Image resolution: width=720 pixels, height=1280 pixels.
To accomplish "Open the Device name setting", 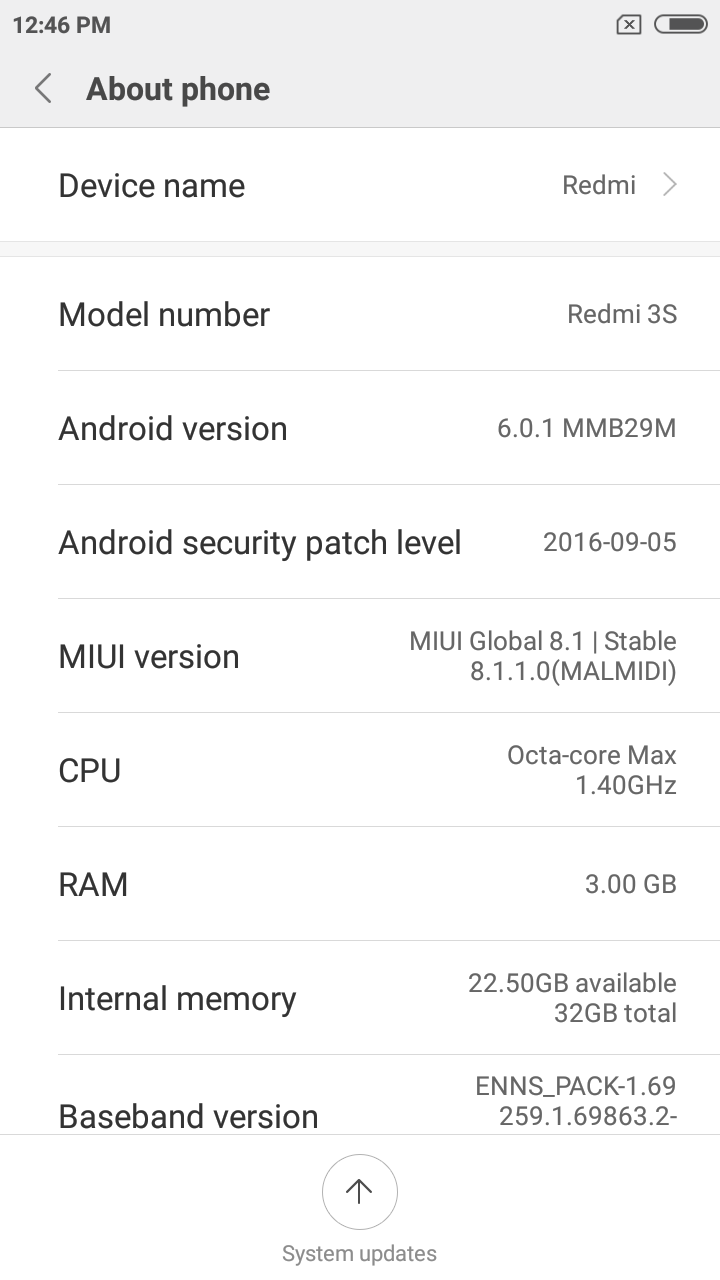I will click(360, 186).
